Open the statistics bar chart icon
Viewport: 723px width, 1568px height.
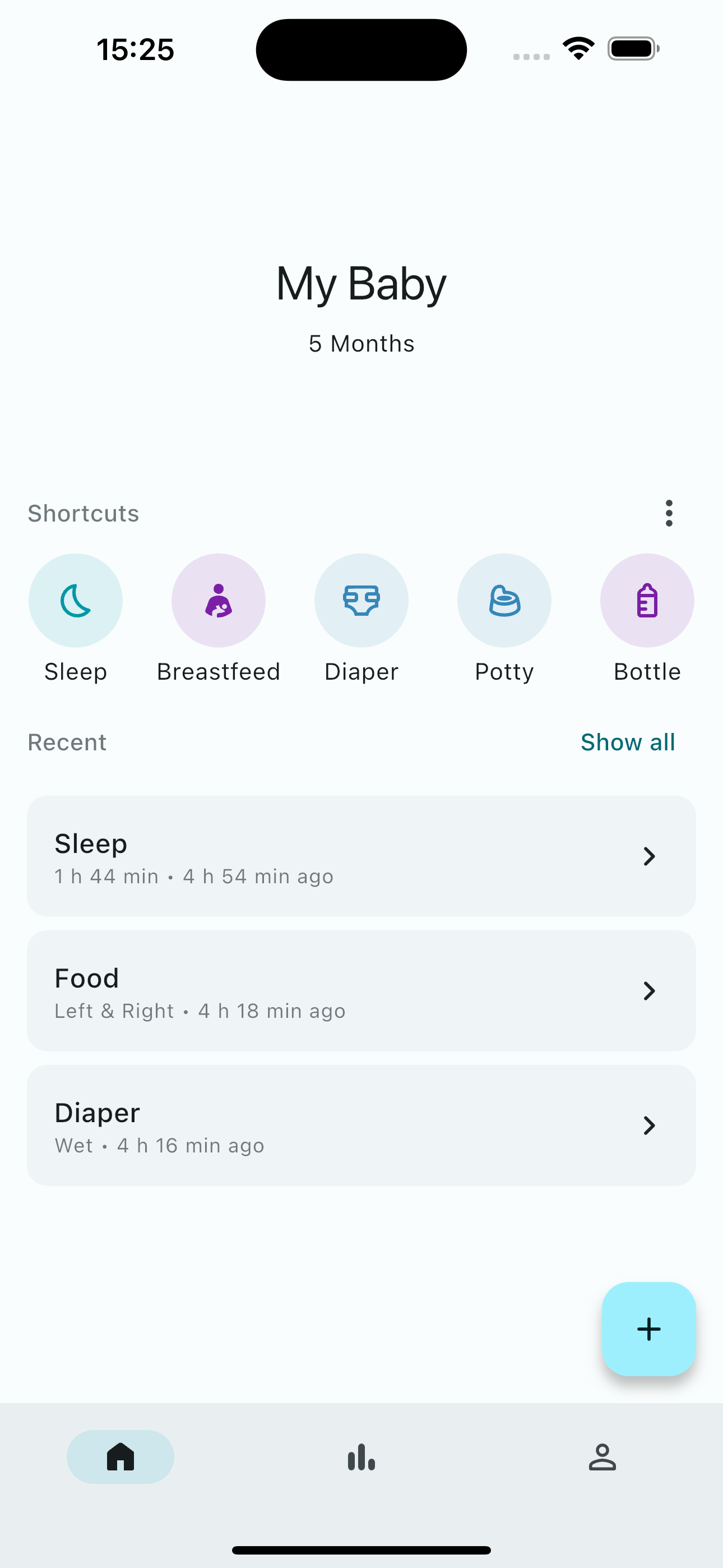click(361, 1456)
